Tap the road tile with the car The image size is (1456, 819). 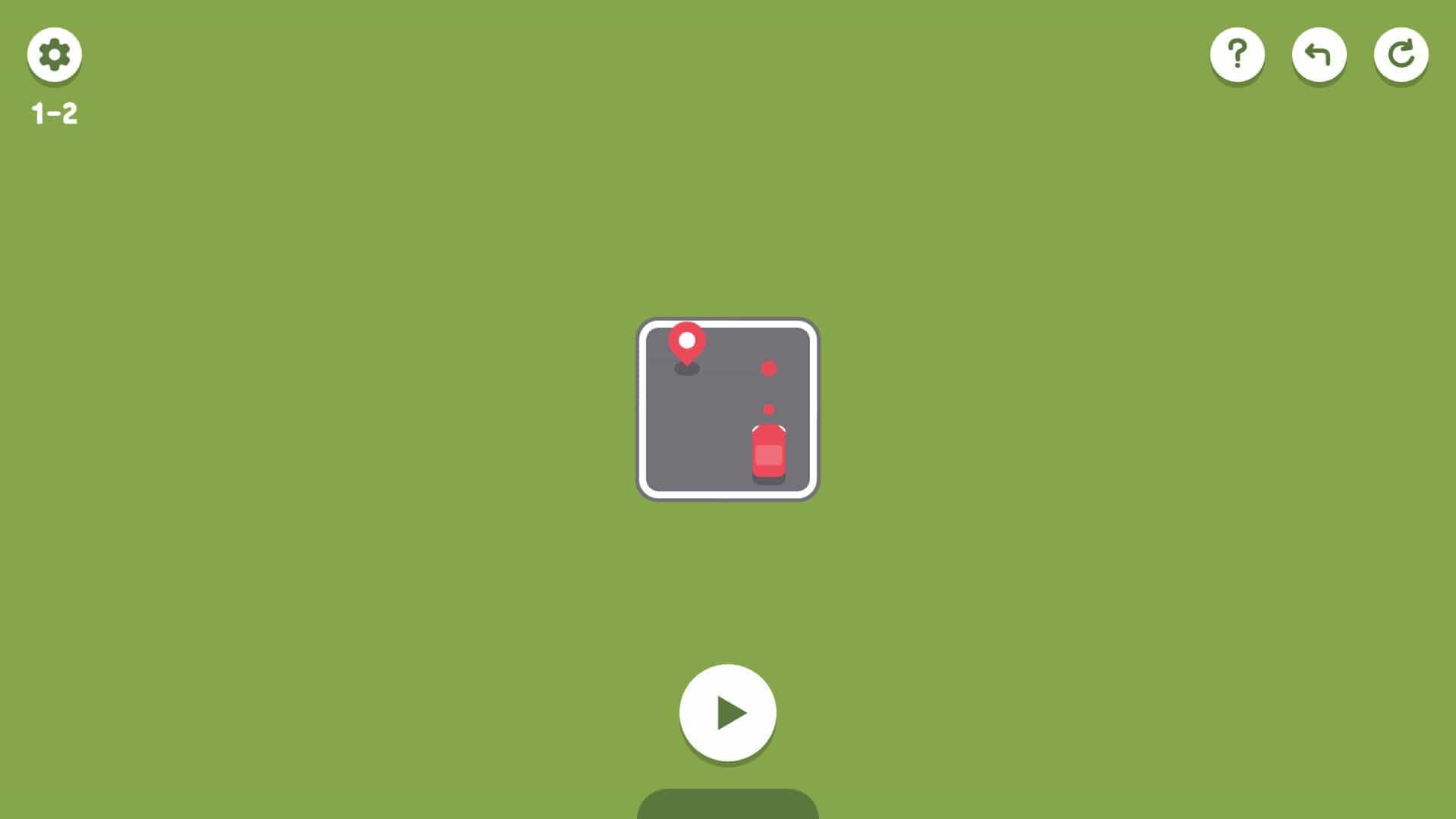[728, 409]
